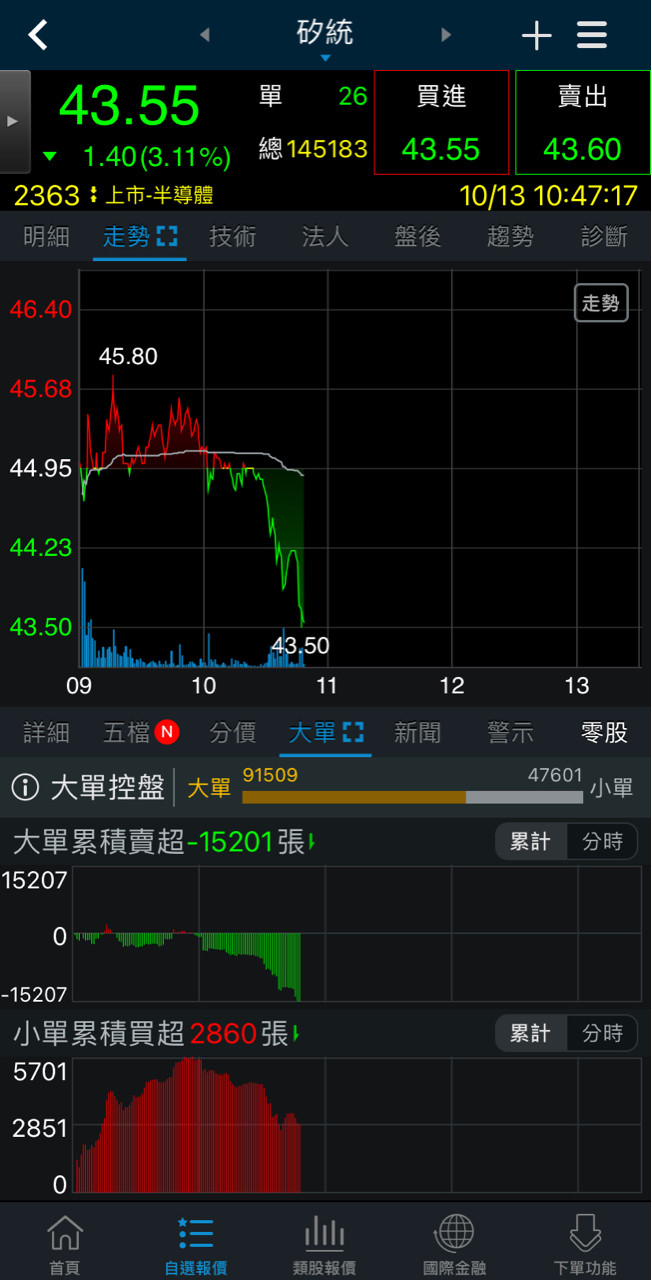This screenshot has height=1280, width=652.
Task: Select the 盤後 tab
Action: pos(417,237)
